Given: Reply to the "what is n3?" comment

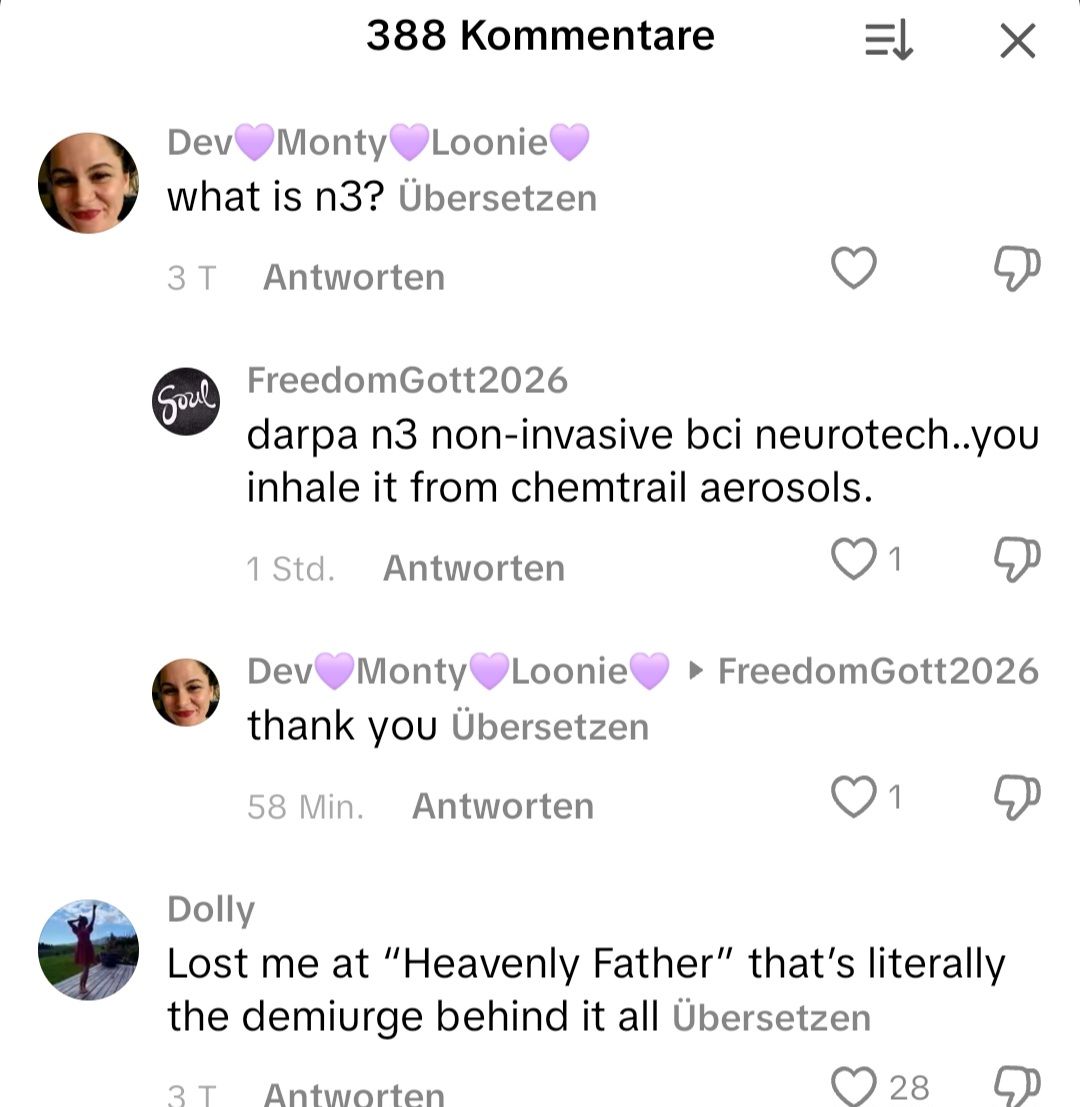Looking at the screenshot, I should pyautogui.click(x=353, y=277).
